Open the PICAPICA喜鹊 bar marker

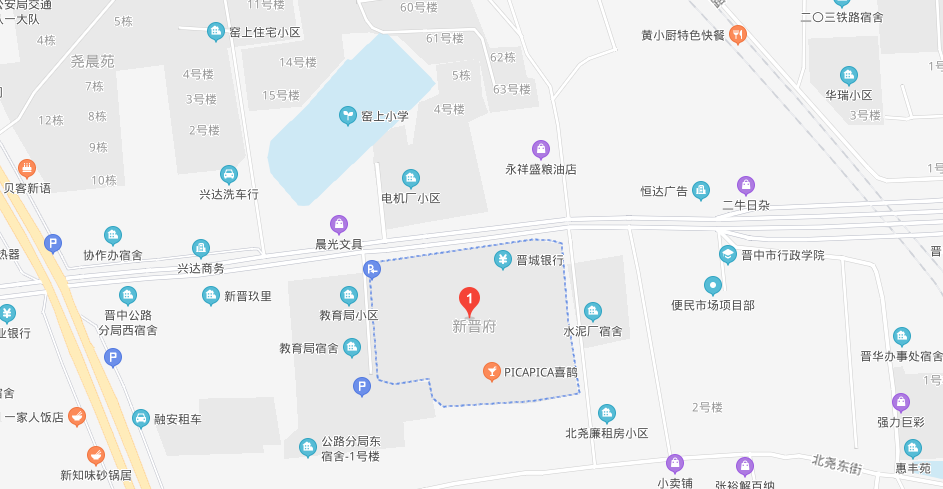(x=491, y=372)
